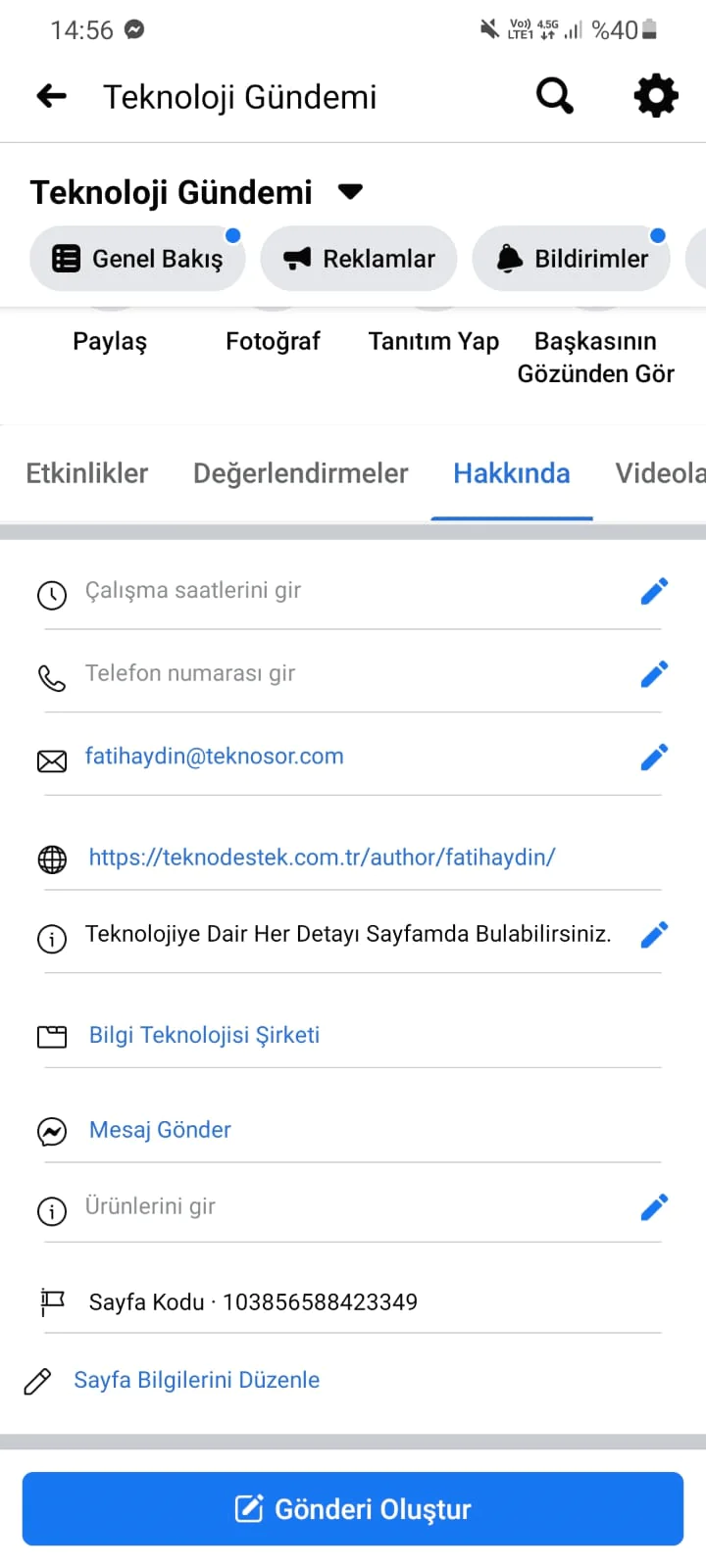Go back using the top arrow
Viewport: 706px width, 1568px height.
point(51,96)
